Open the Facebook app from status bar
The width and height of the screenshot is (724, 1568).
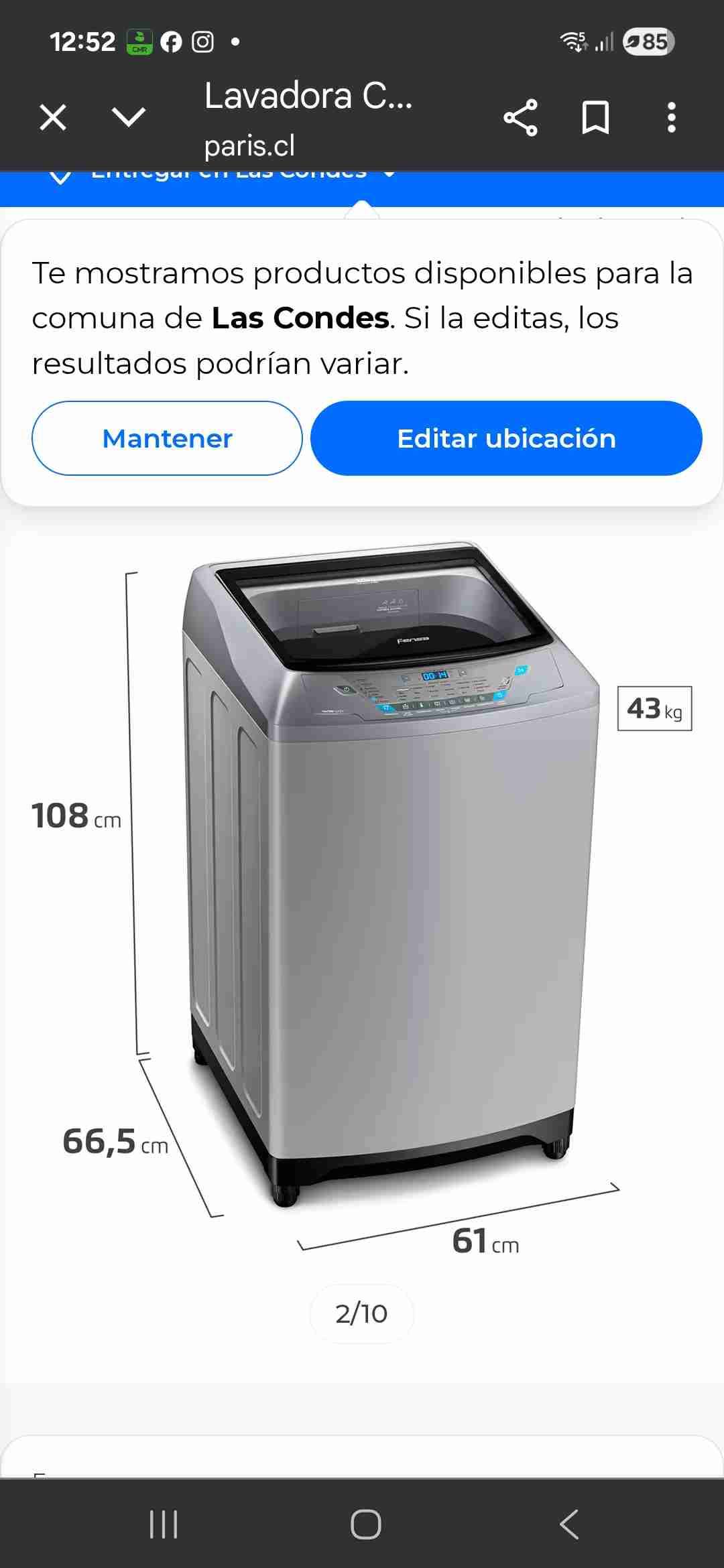tap(172, 42)
